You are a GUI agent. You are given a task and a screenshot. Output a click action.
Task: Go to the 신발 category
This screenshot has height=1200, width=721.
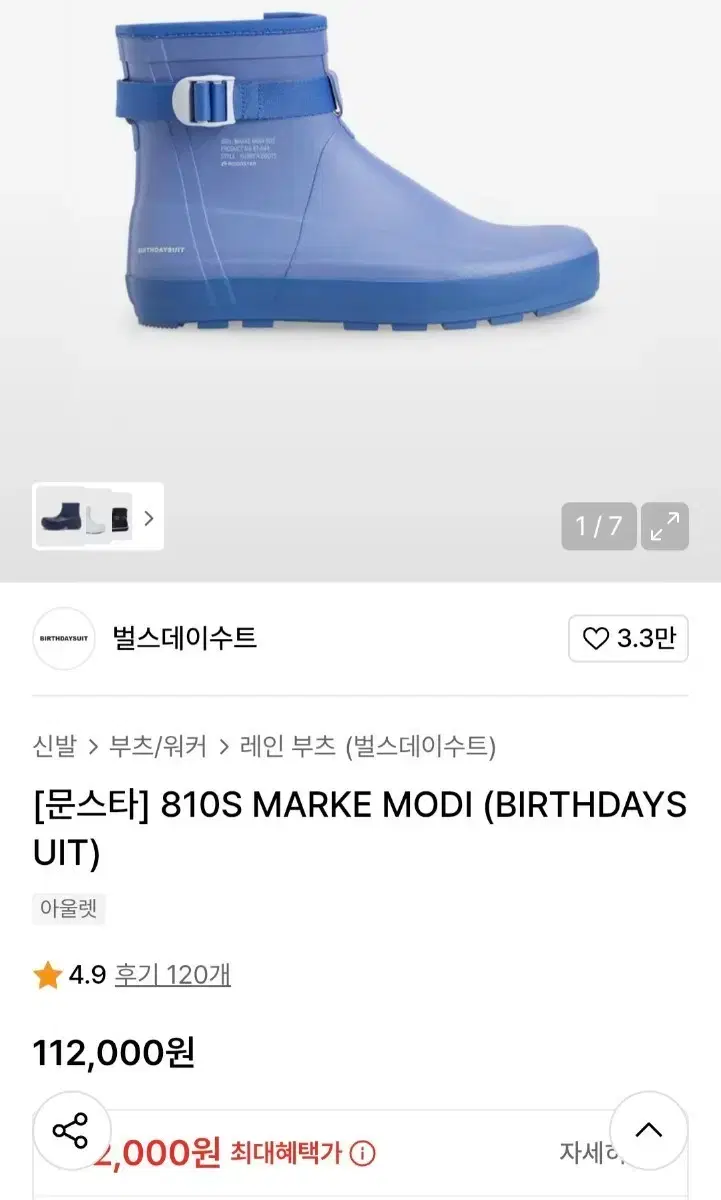tap(54, 746)
